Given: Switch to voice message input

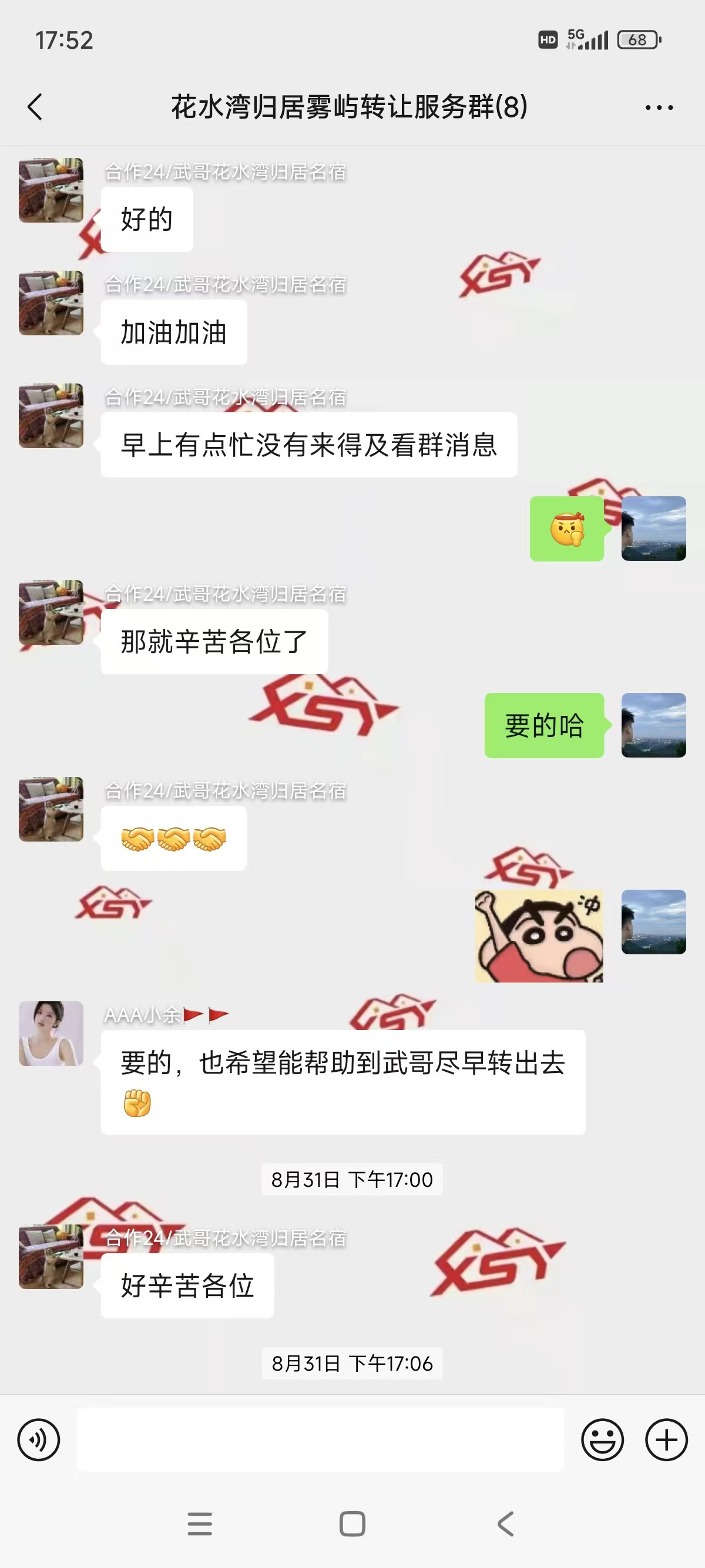Looking at the screenshot, I should (39, 1440).
